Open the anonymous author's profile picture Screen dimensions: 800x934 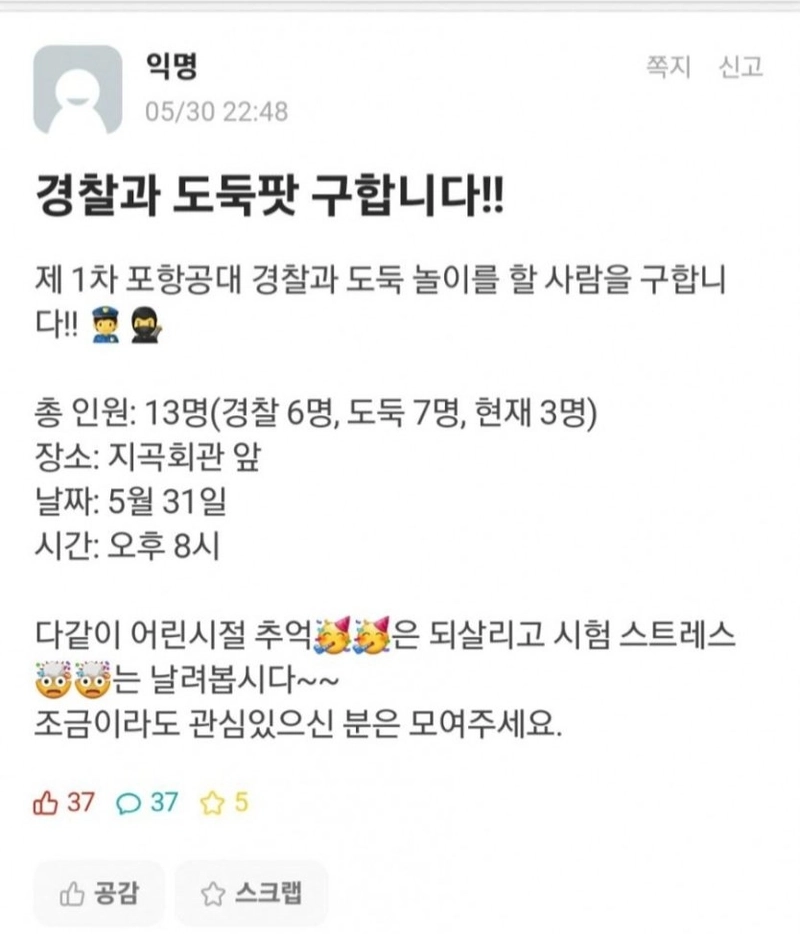(x=78, y=89)
